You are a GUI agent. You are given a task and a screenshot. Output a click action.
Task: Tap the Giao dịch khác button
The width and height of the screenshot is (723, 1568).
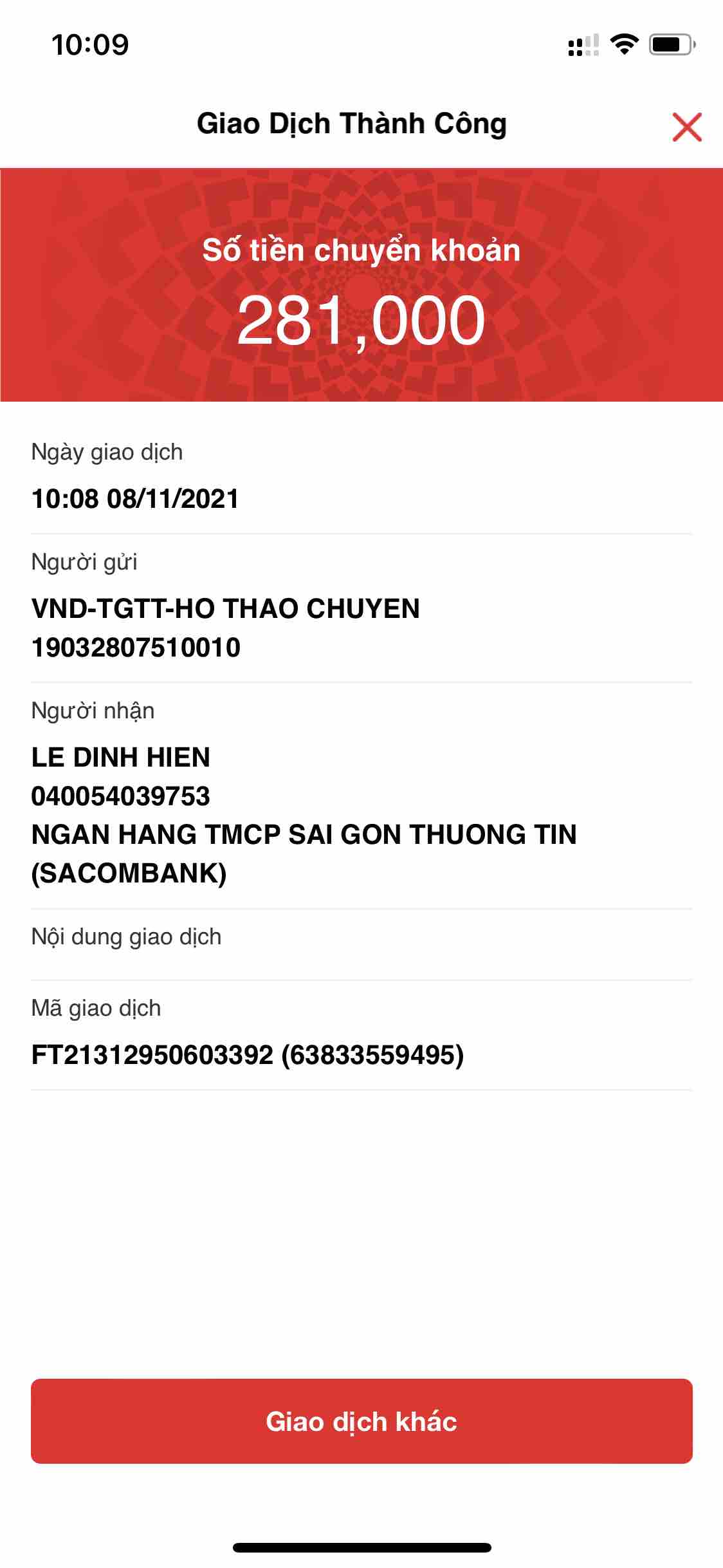pyautogui.click(x=361, y=1421)
